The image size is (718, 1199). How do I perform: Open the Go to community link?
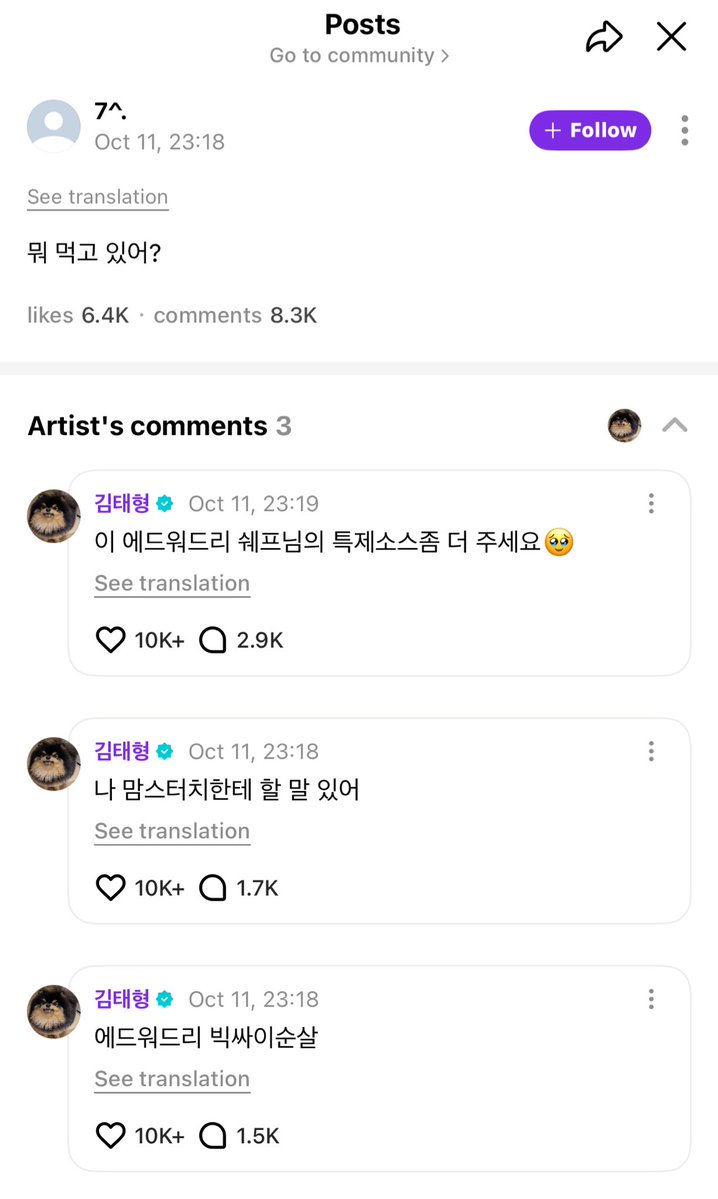click(359, 56)
